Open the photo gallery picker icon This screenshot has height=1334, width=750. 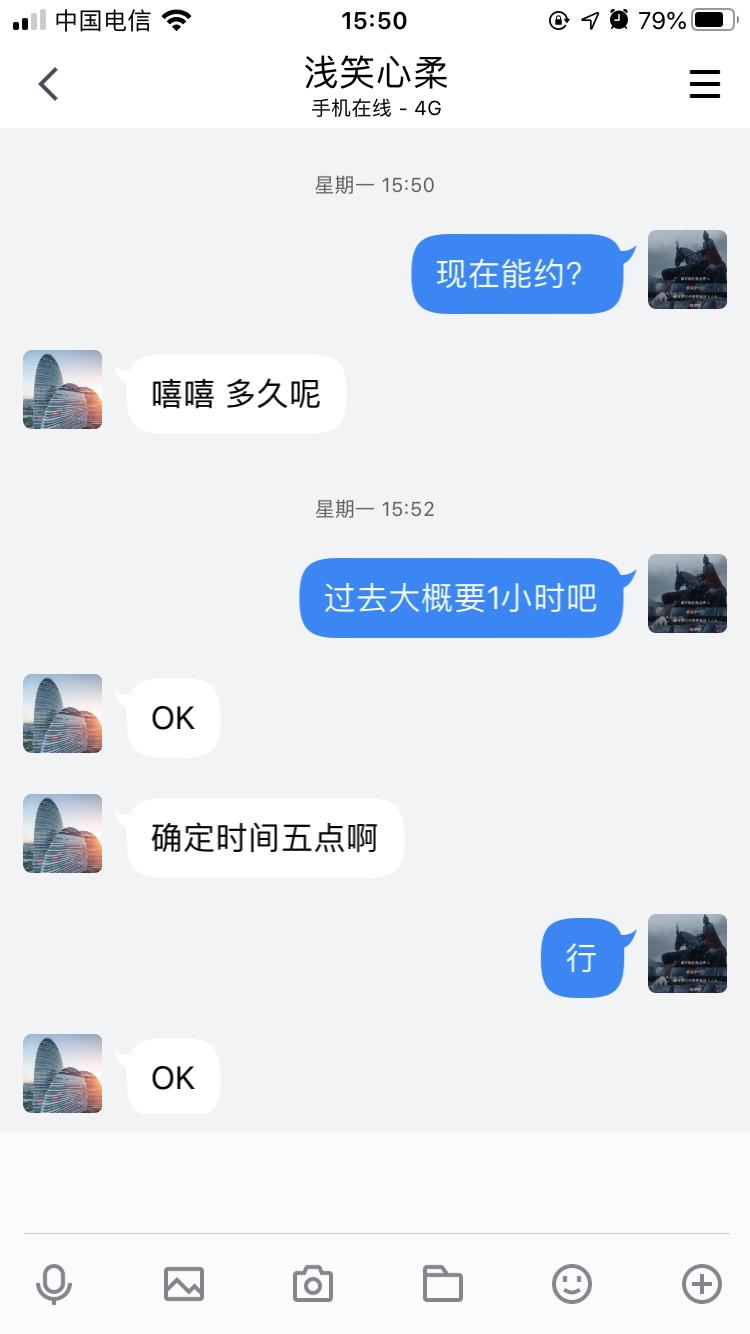point(184,1283)
